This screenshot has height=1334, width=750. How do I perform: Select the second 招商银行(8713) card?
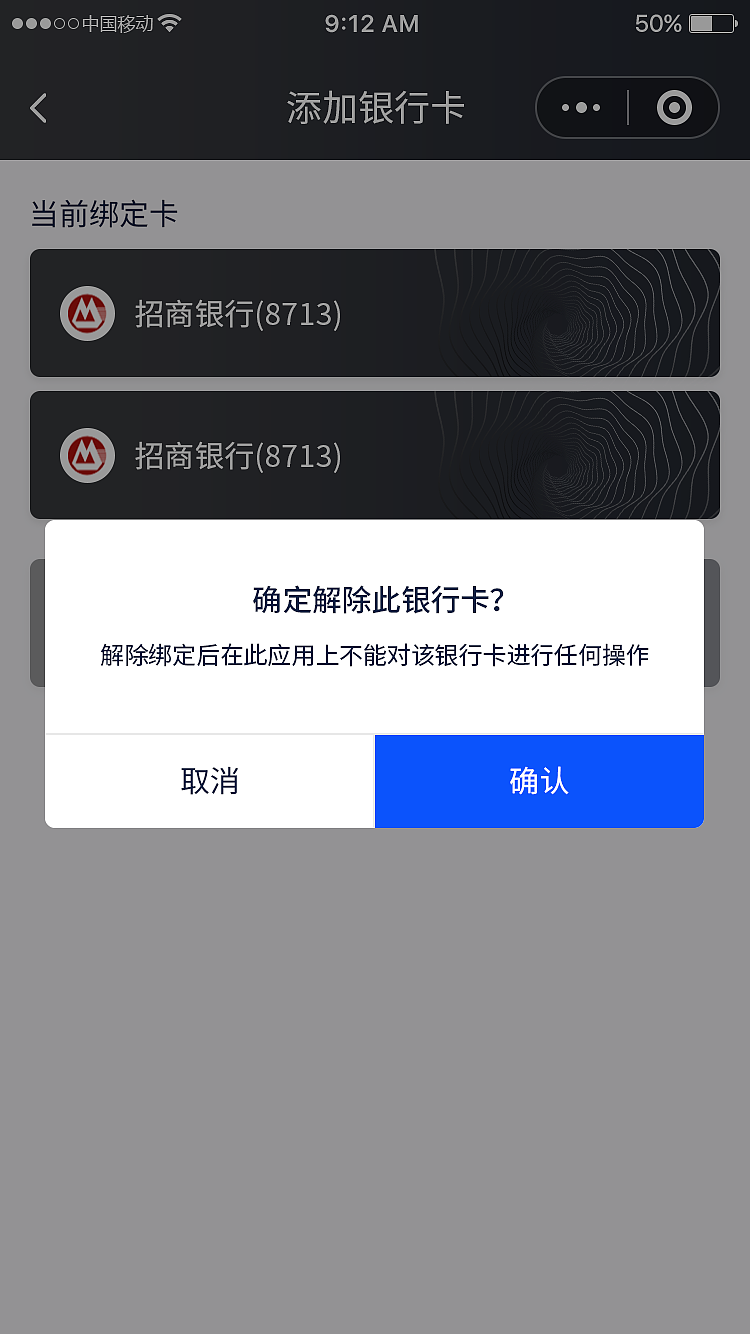[375, 455]
